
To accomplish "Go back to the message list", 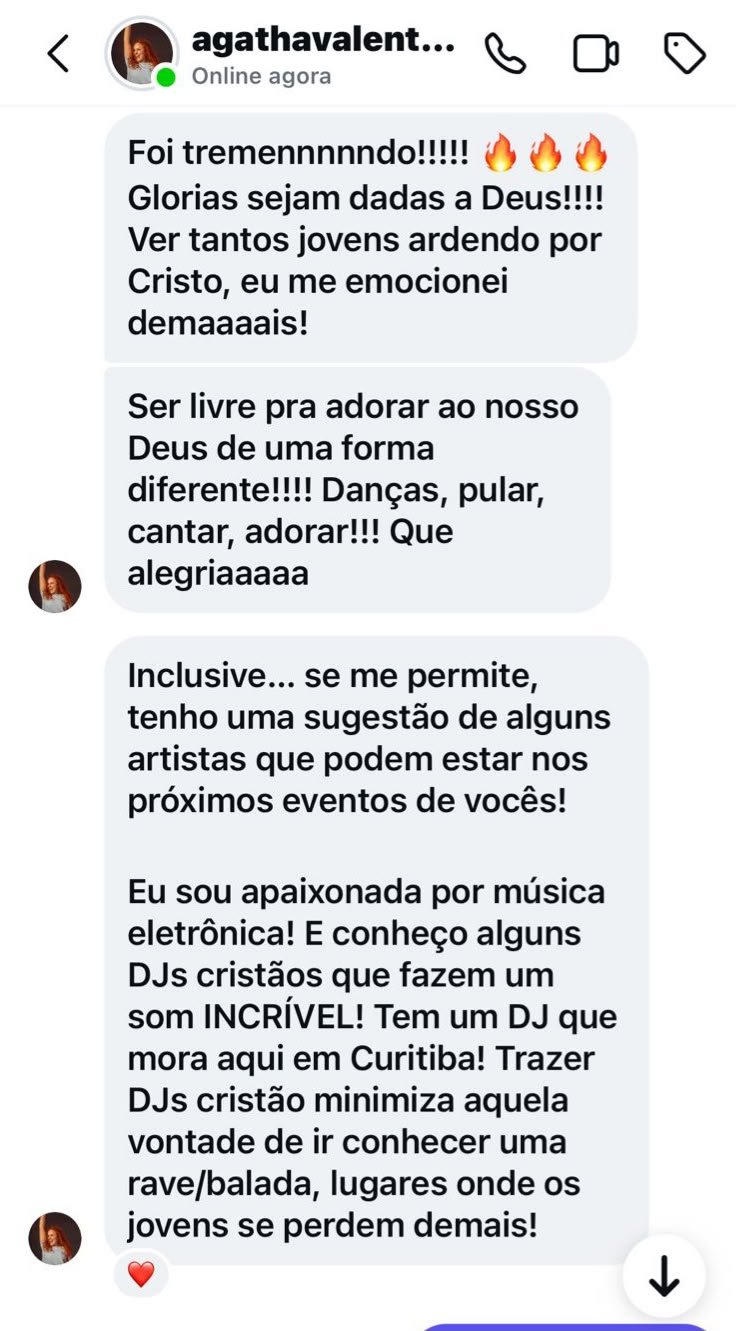I will (58, 53).
